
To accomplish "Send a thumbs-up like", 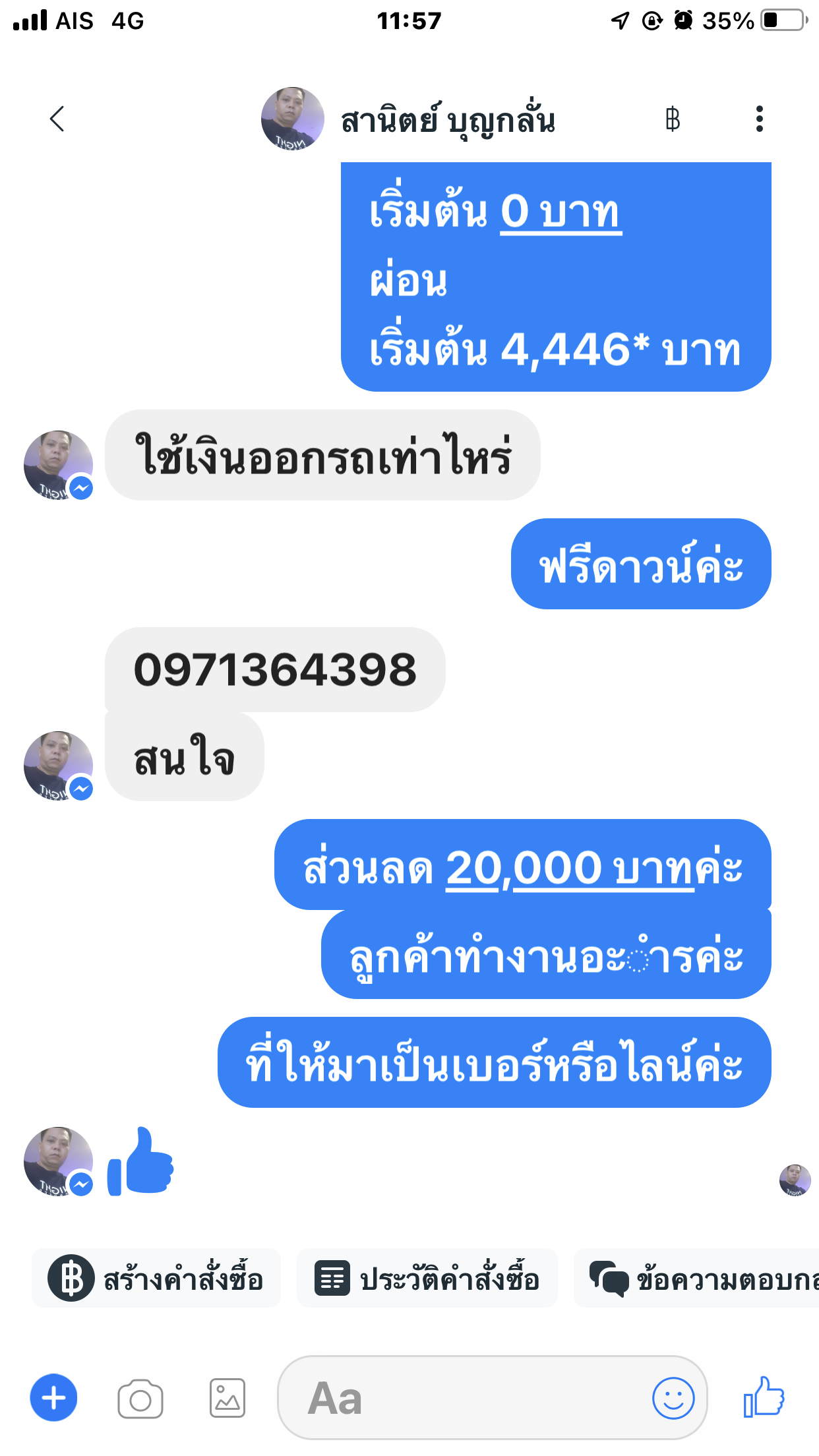I will click(764, 1397).
